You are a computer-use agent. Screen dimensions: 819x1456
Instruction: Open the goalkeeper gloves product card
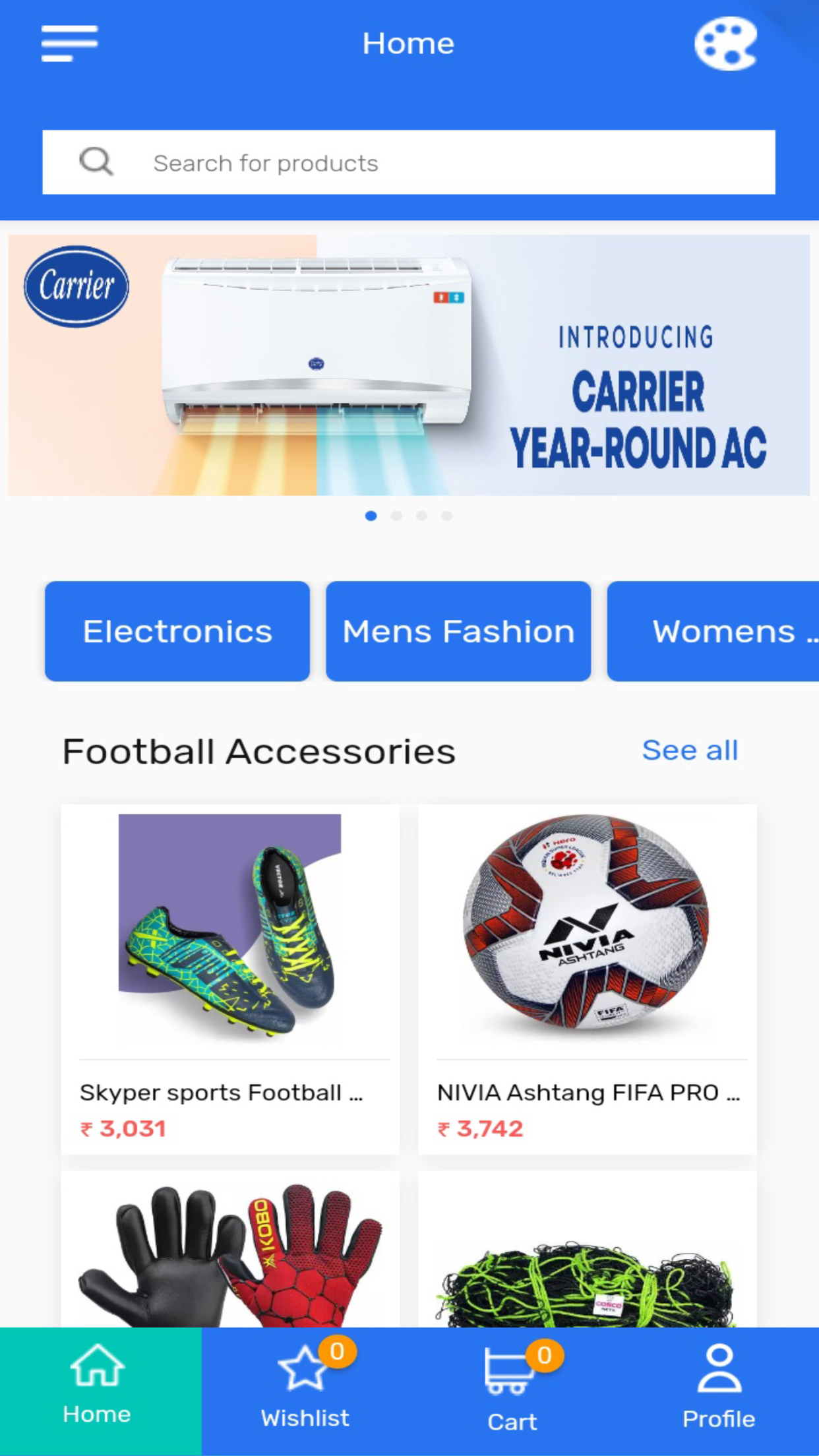click(x=230, y=1253)
